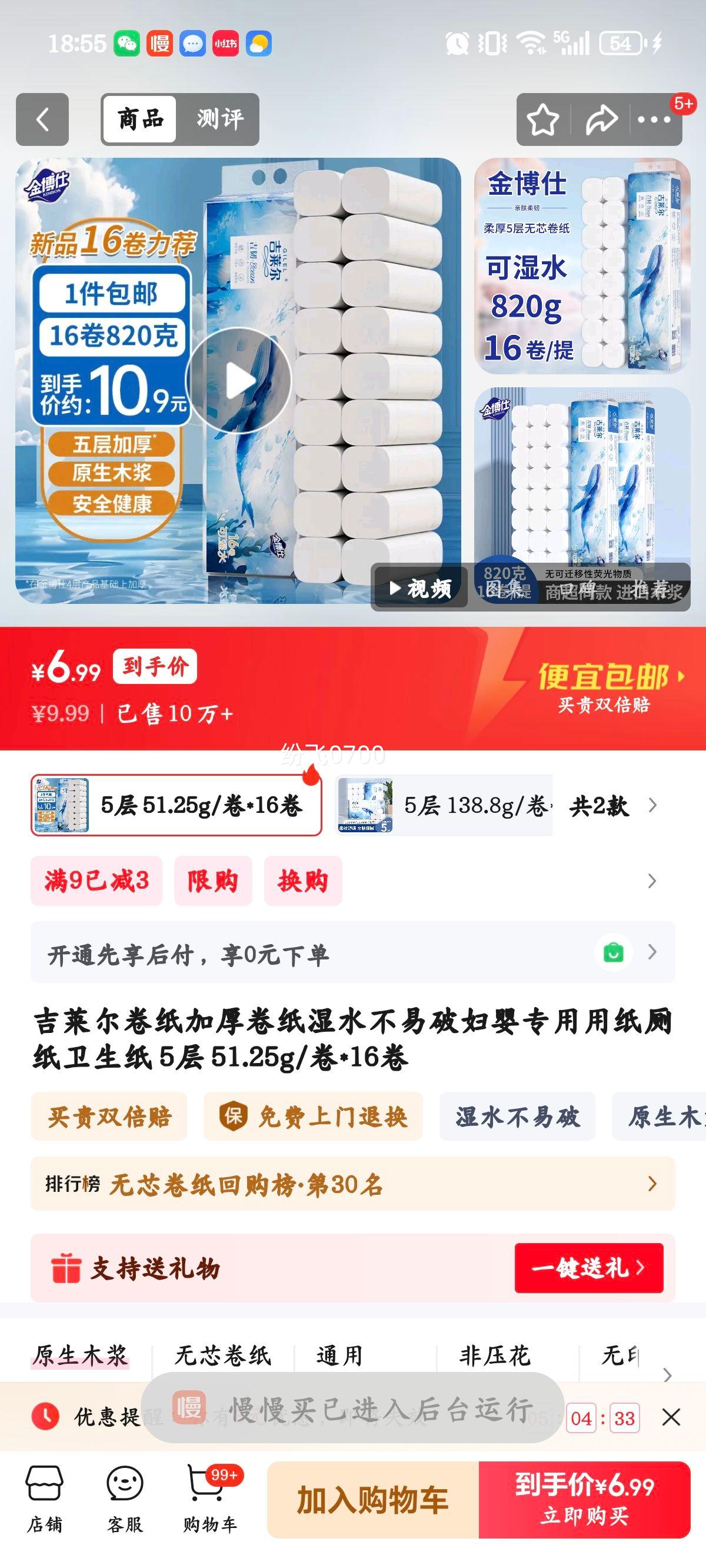Switch to the 口碑 media tab
The height and width of the screenshot is (1568, 706).
(x=578, y=589)
